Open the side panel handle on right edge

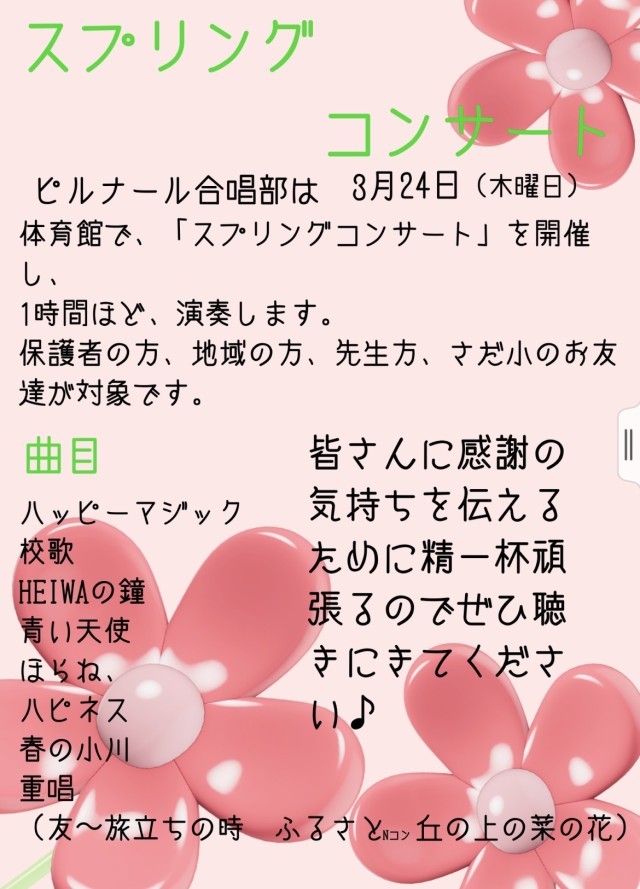coord(629,442)
